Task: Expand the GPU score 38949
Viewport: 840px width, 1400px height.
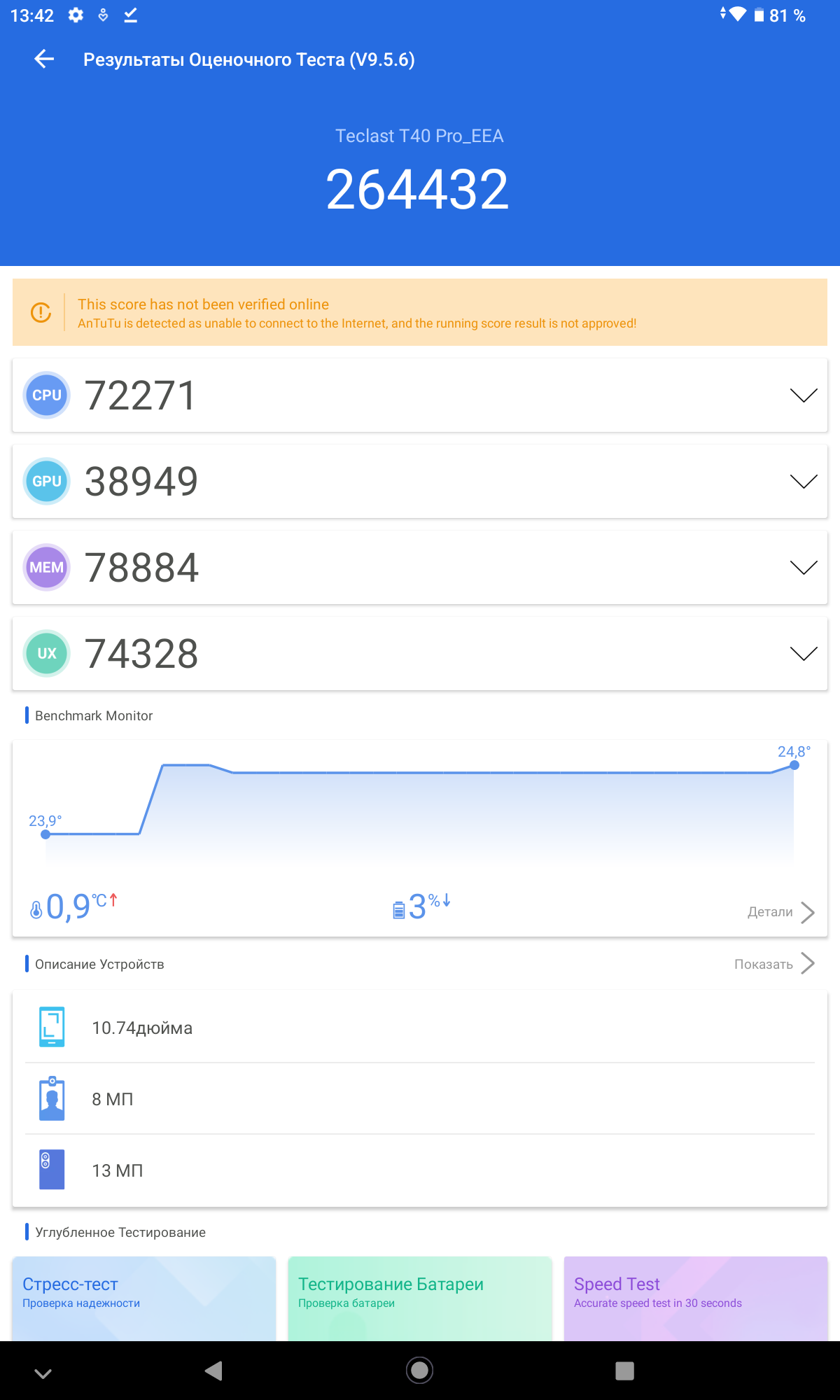Action: click(803, 482)
